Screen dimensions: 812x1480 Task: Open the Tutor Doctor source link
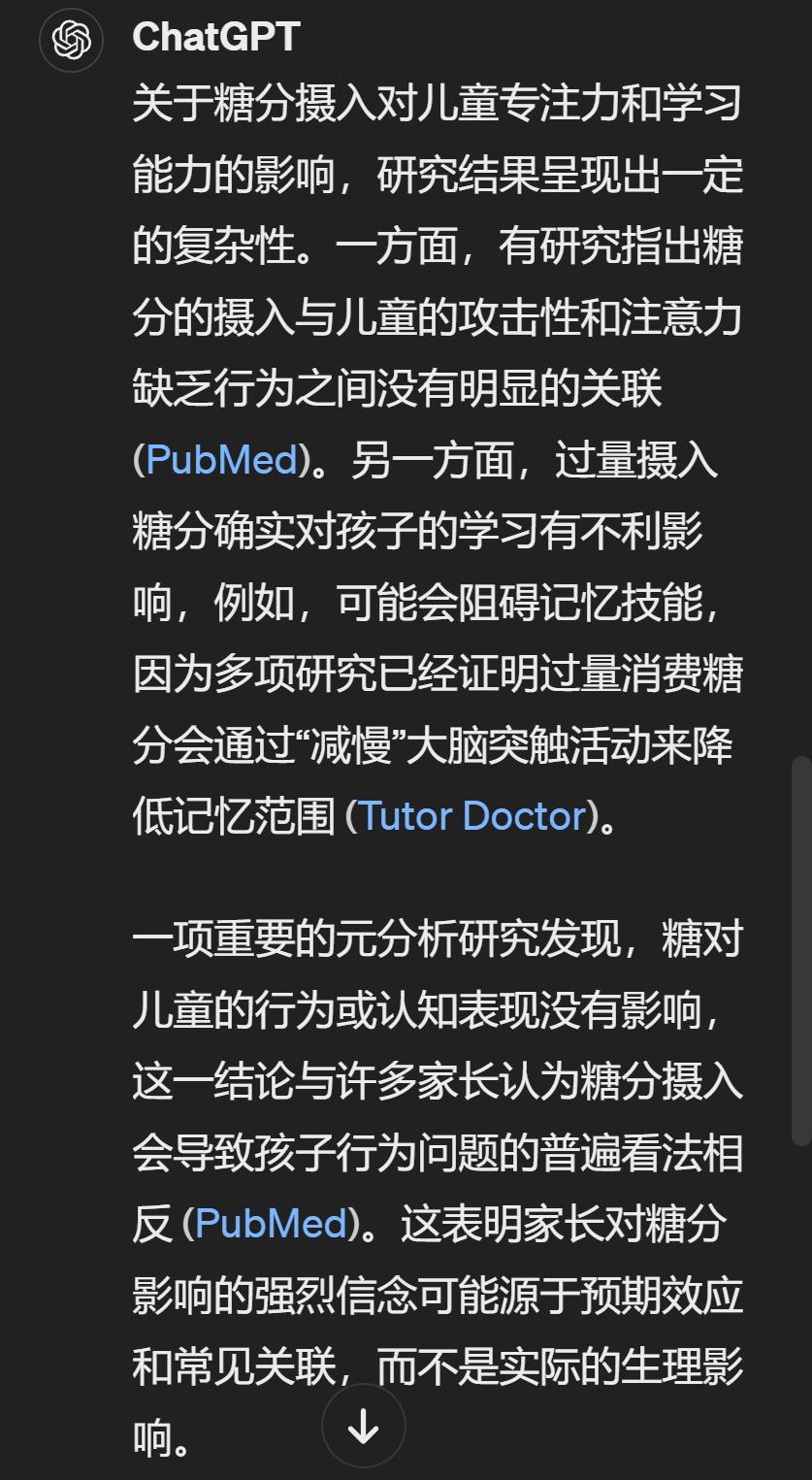[473, 817]
